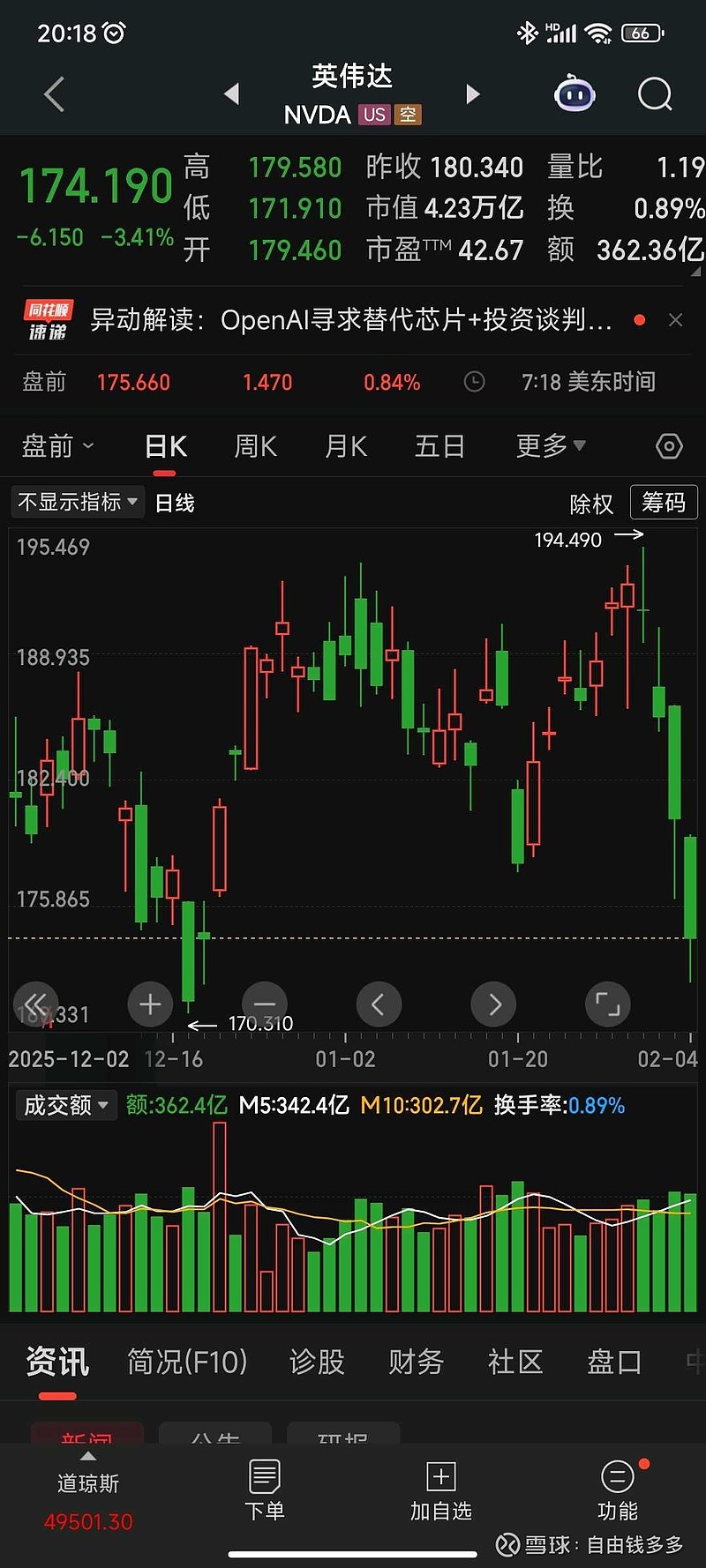The image size is (706, 1568).
Task: Open the 社区 community tab
Action: (x=514, y=1363)
